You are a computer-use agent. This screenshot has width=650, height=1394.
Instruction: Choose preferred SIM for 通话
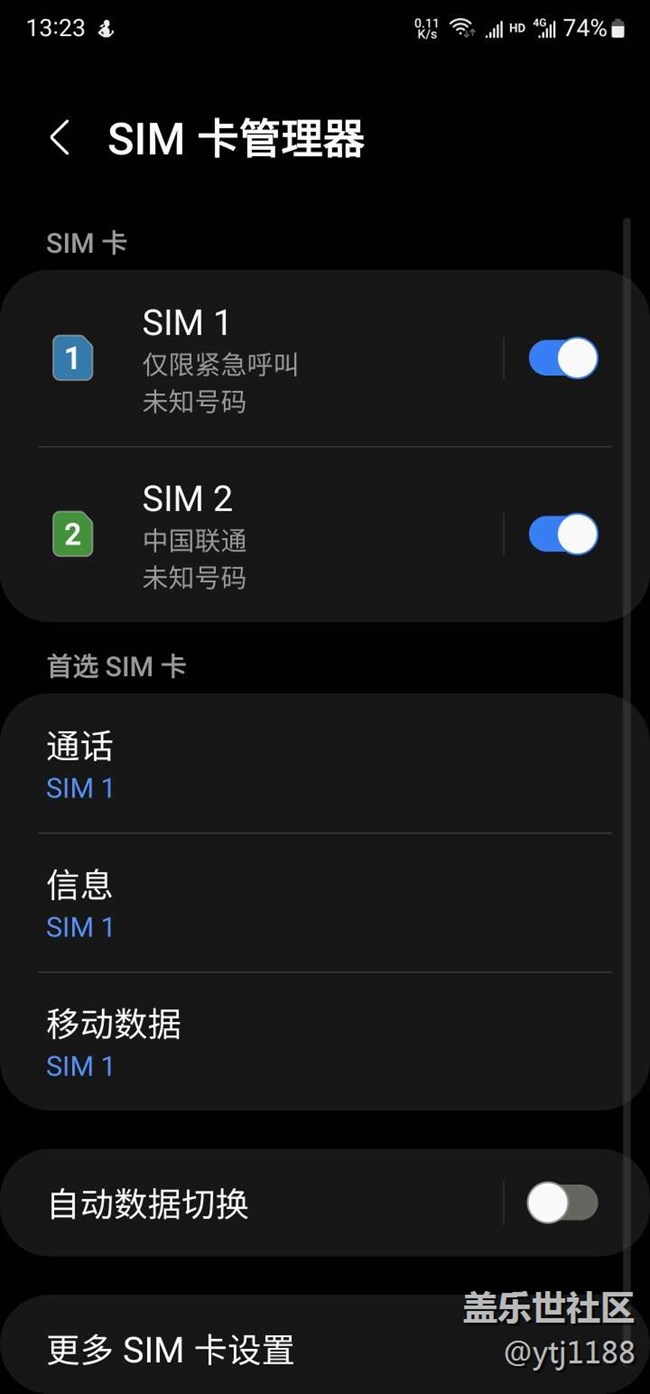[x=300, y=765]
